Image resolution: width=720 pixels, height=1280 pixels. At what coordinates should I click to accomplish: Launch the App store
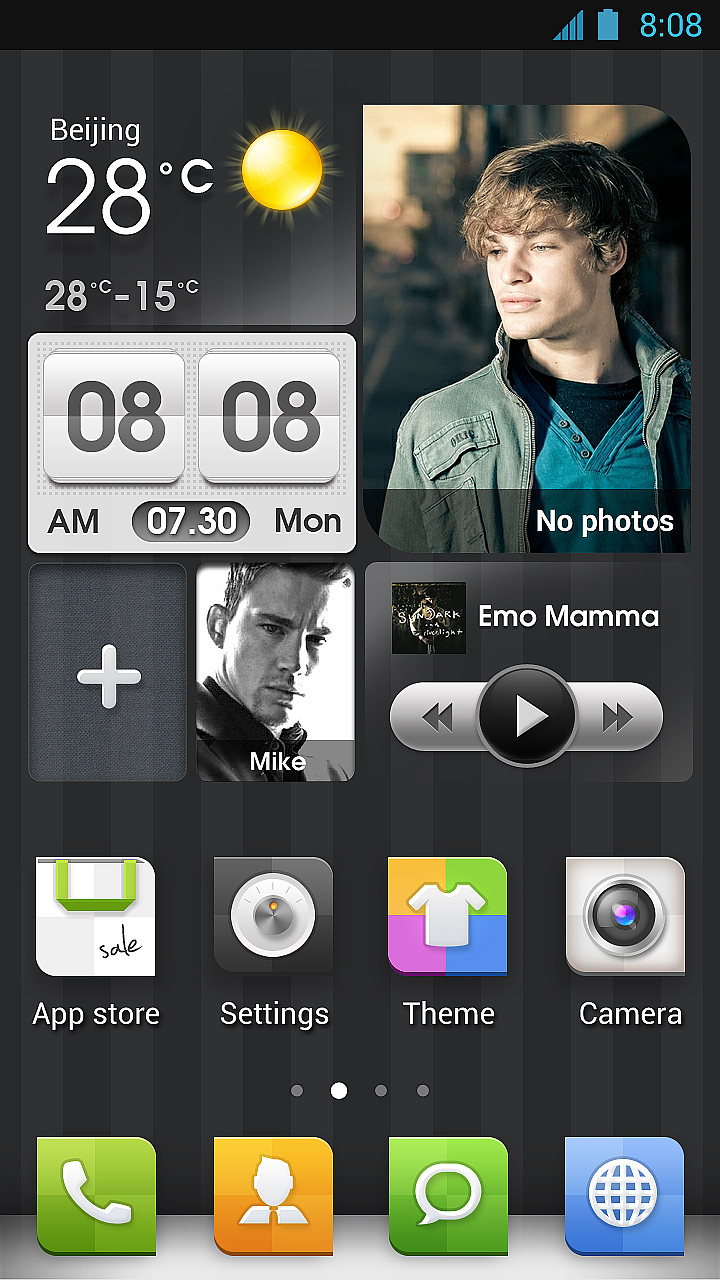[x=96, y=917]
